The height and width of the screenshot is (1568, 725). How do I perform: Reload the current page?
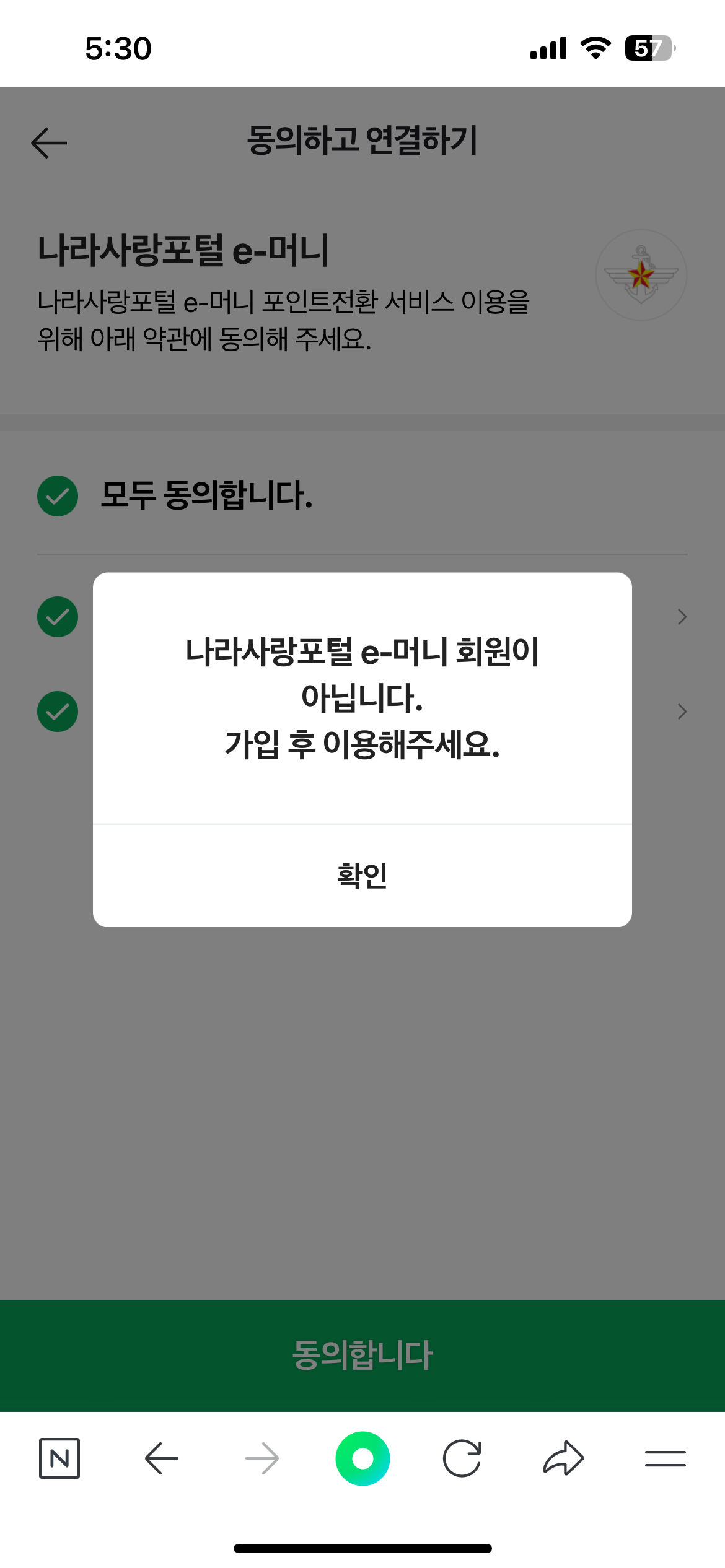pos(462,1458)
